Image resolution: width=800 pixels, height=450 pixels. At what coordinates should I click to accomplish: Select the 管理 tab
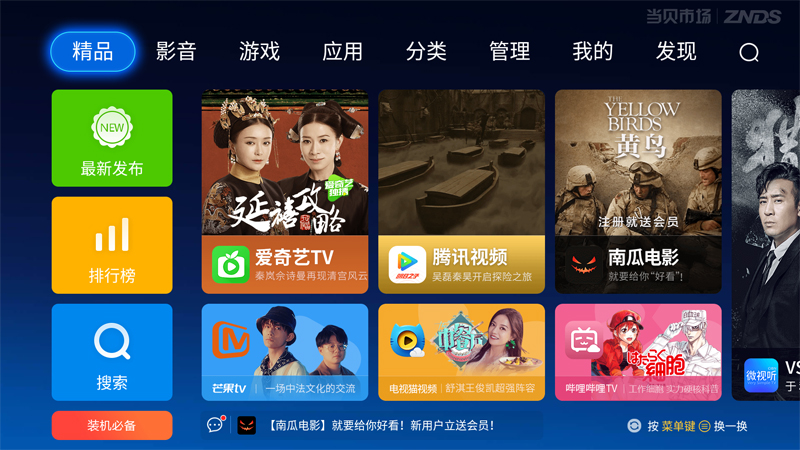(509, 52)
